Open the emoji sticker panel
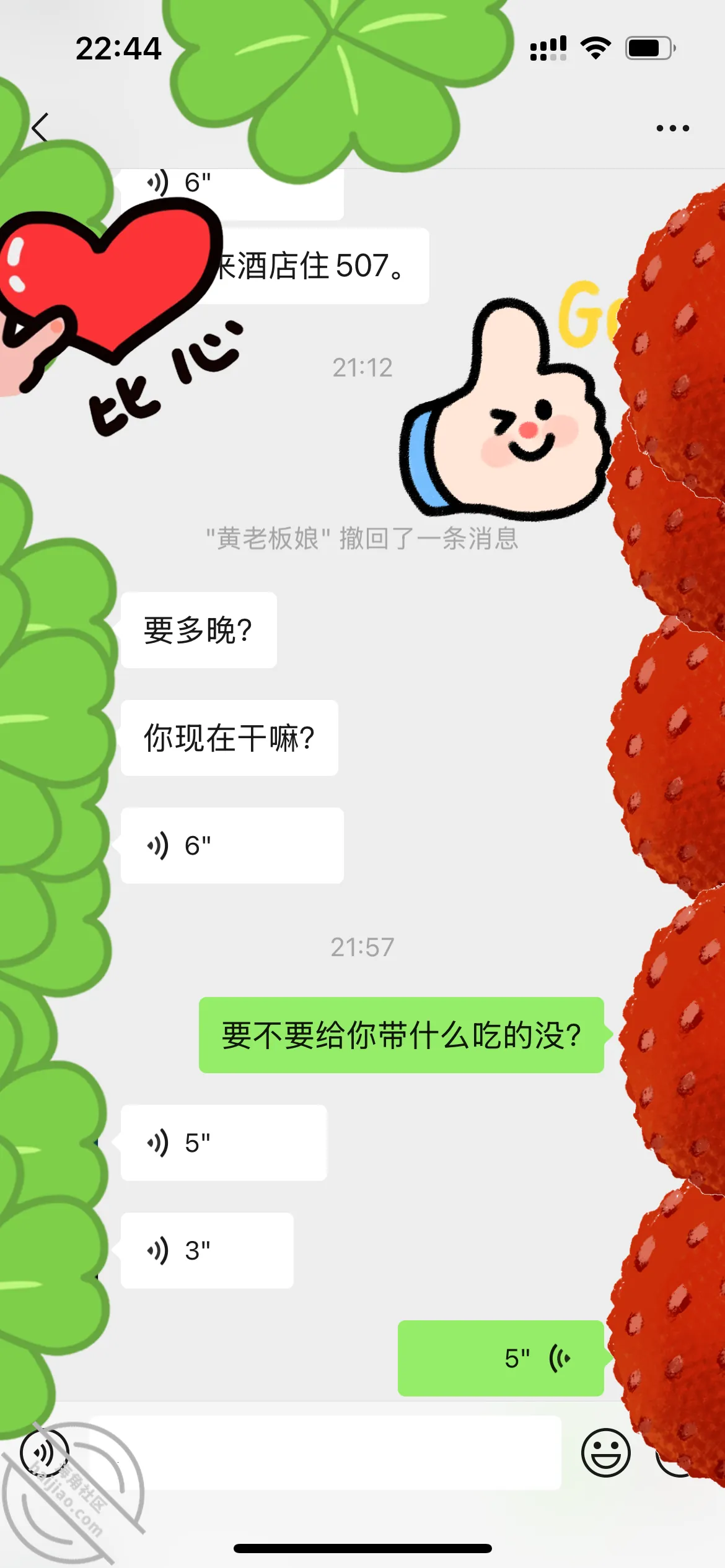The height and width of the screenshot is (1568, 725). pos(605,1452)
